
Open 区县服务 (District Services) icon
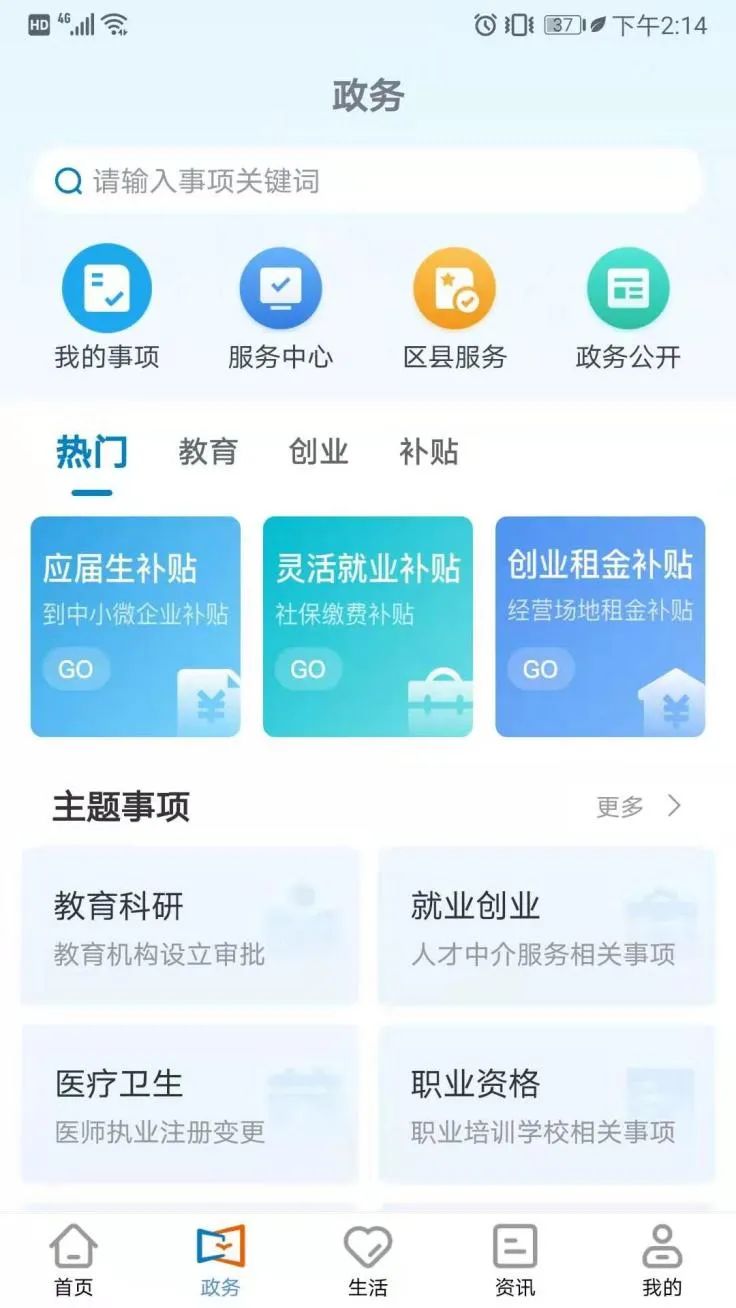point(454,287)
